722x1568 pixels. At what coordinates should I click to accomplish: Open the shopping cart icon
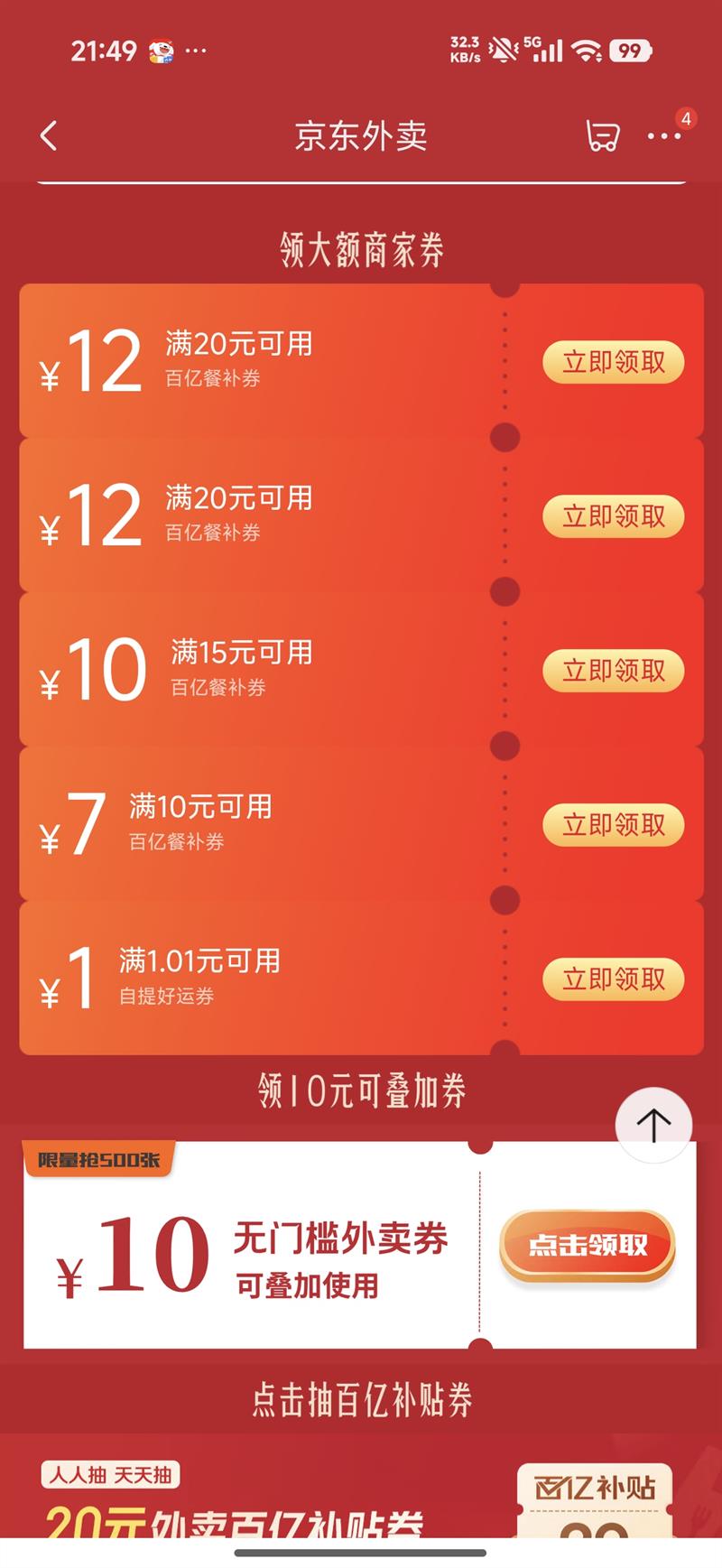click(x=601, y=135)
